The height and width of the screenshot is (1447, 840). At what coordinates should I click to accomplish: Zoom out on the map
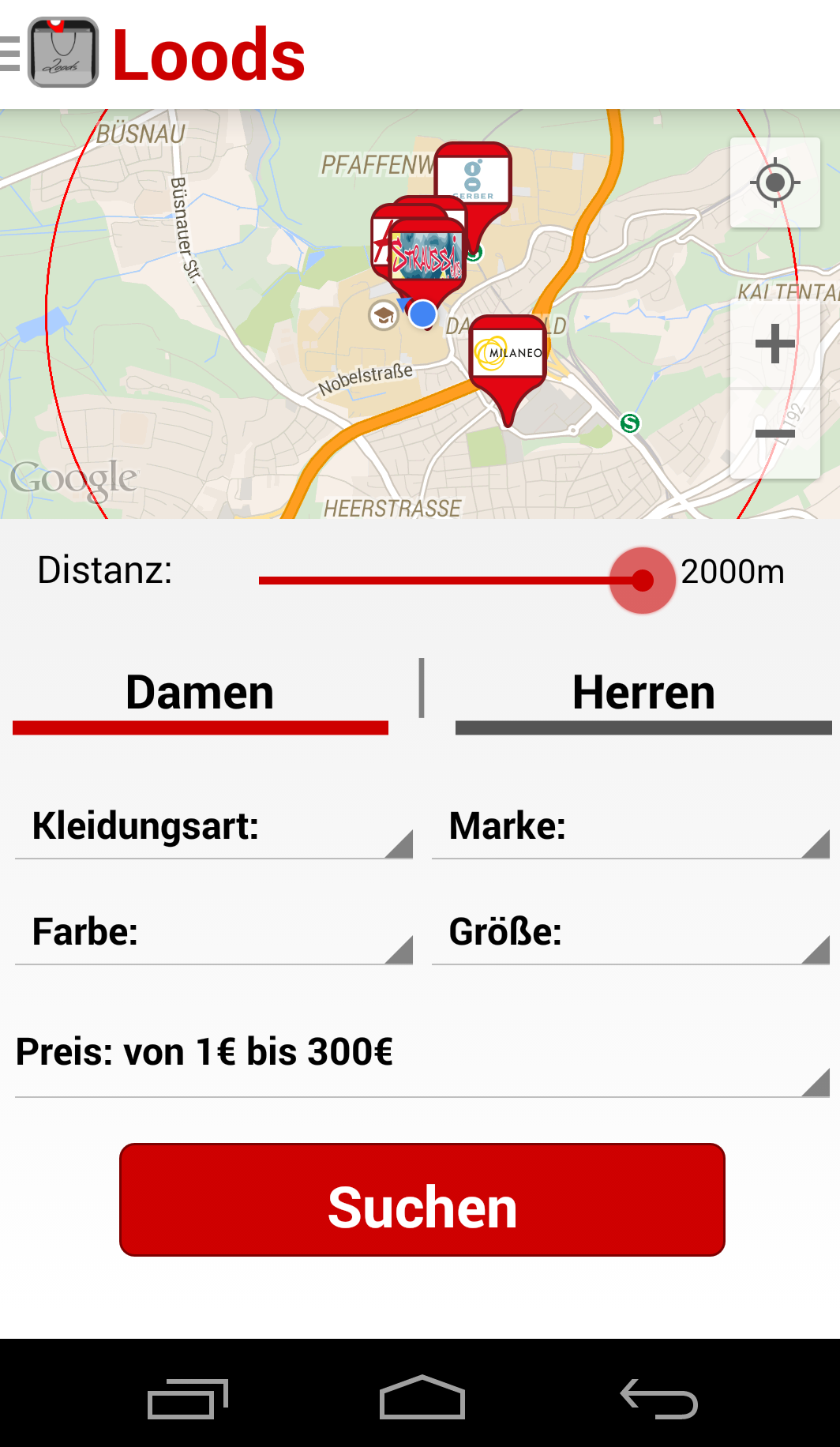tap(774, 433)
